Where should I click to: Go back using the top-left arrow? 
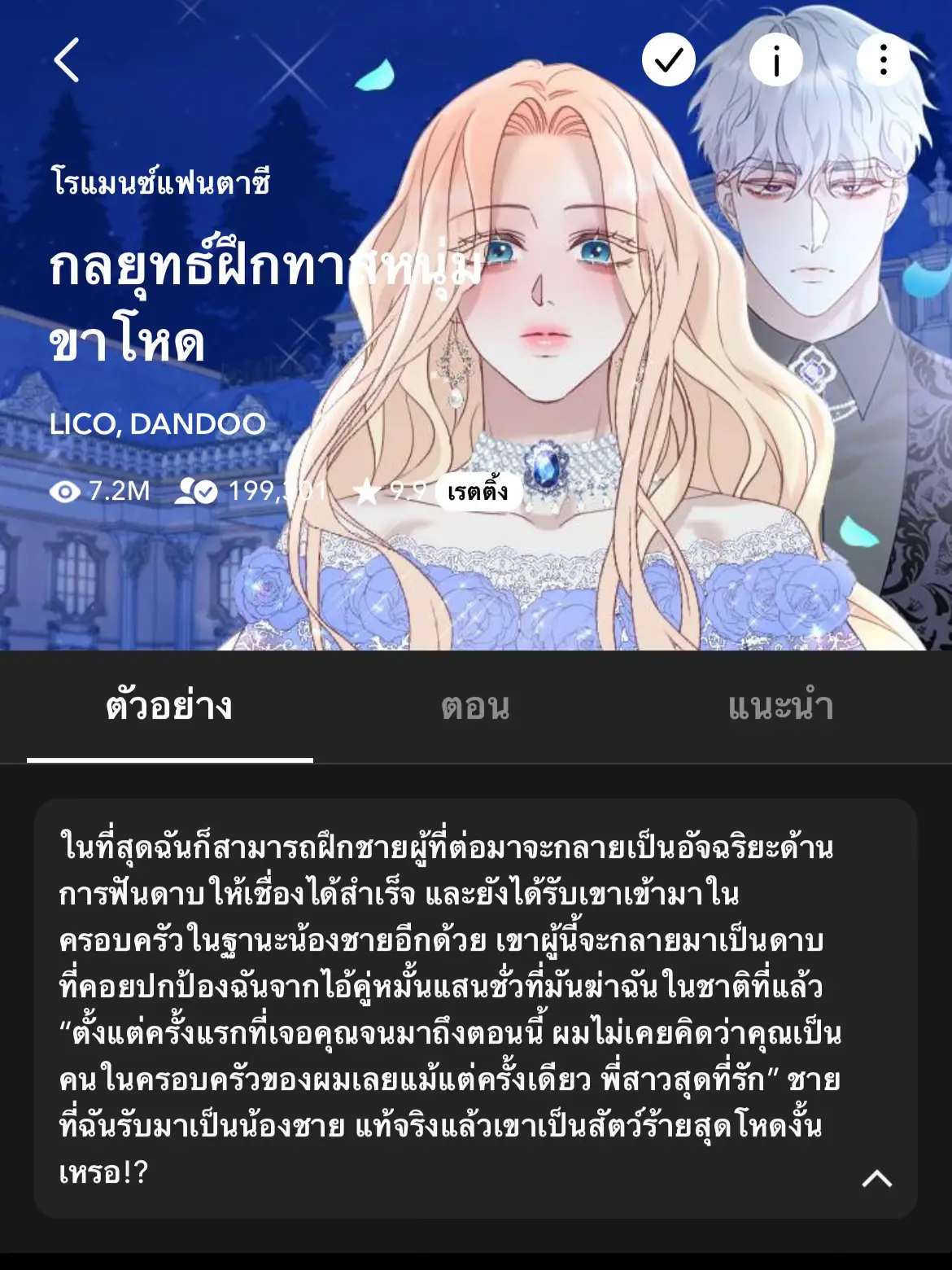[x=67, y=60]
